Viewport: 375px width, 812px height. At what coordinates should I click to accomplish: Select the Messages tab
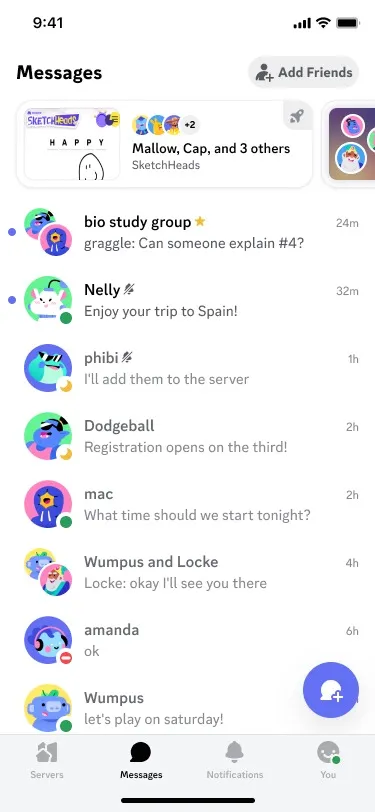(x=141, y=760)
